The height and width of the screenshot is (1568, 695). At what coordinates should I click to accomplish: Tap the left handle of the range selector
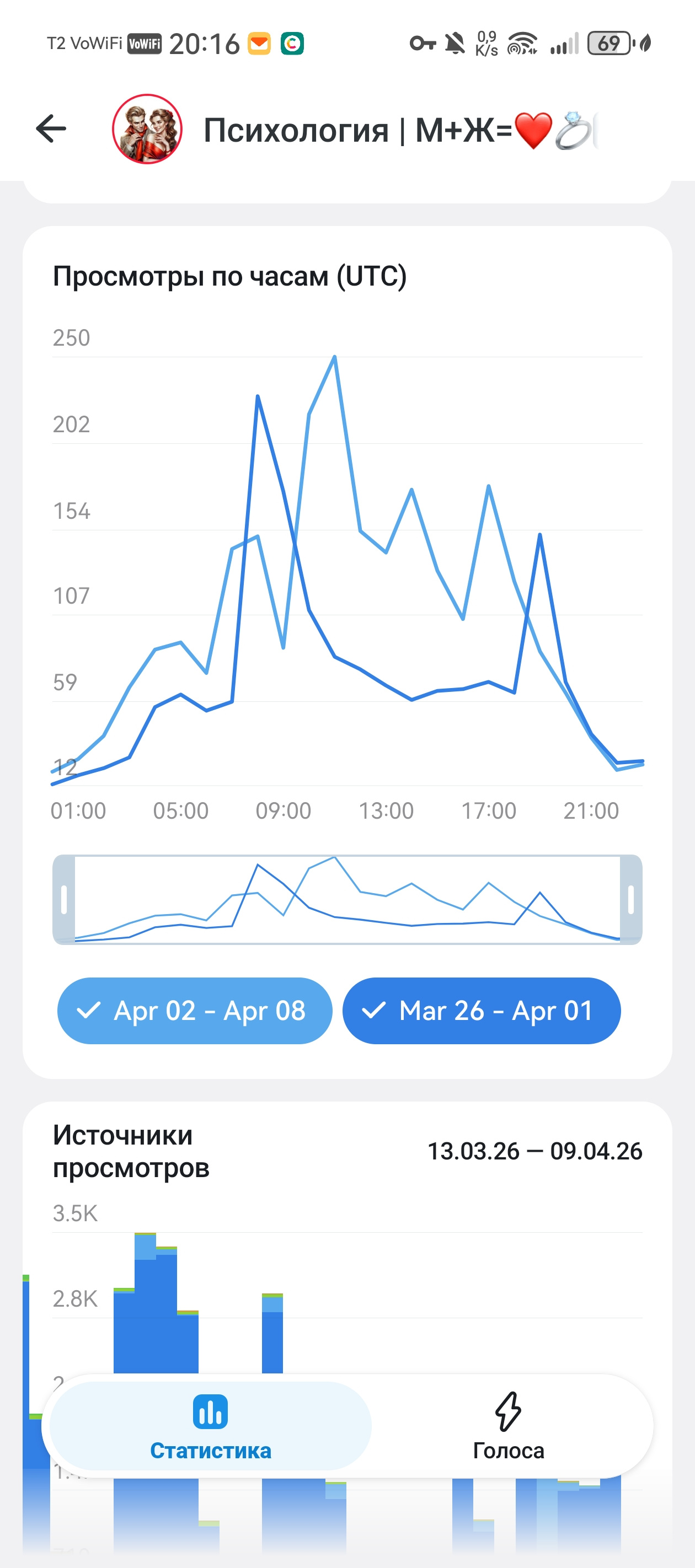coord(64,900)
